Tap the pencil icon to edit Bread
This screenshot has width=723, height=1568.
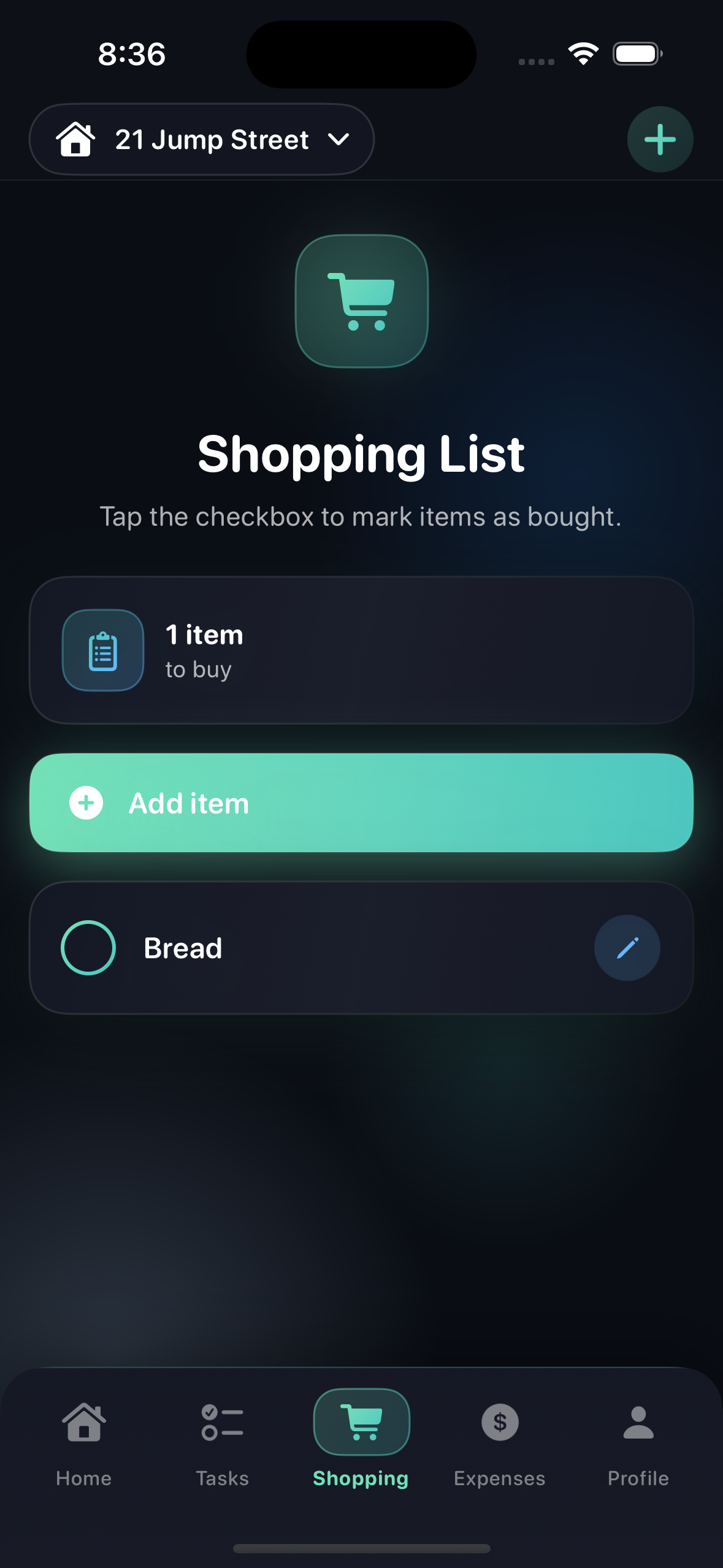(627, 947)
